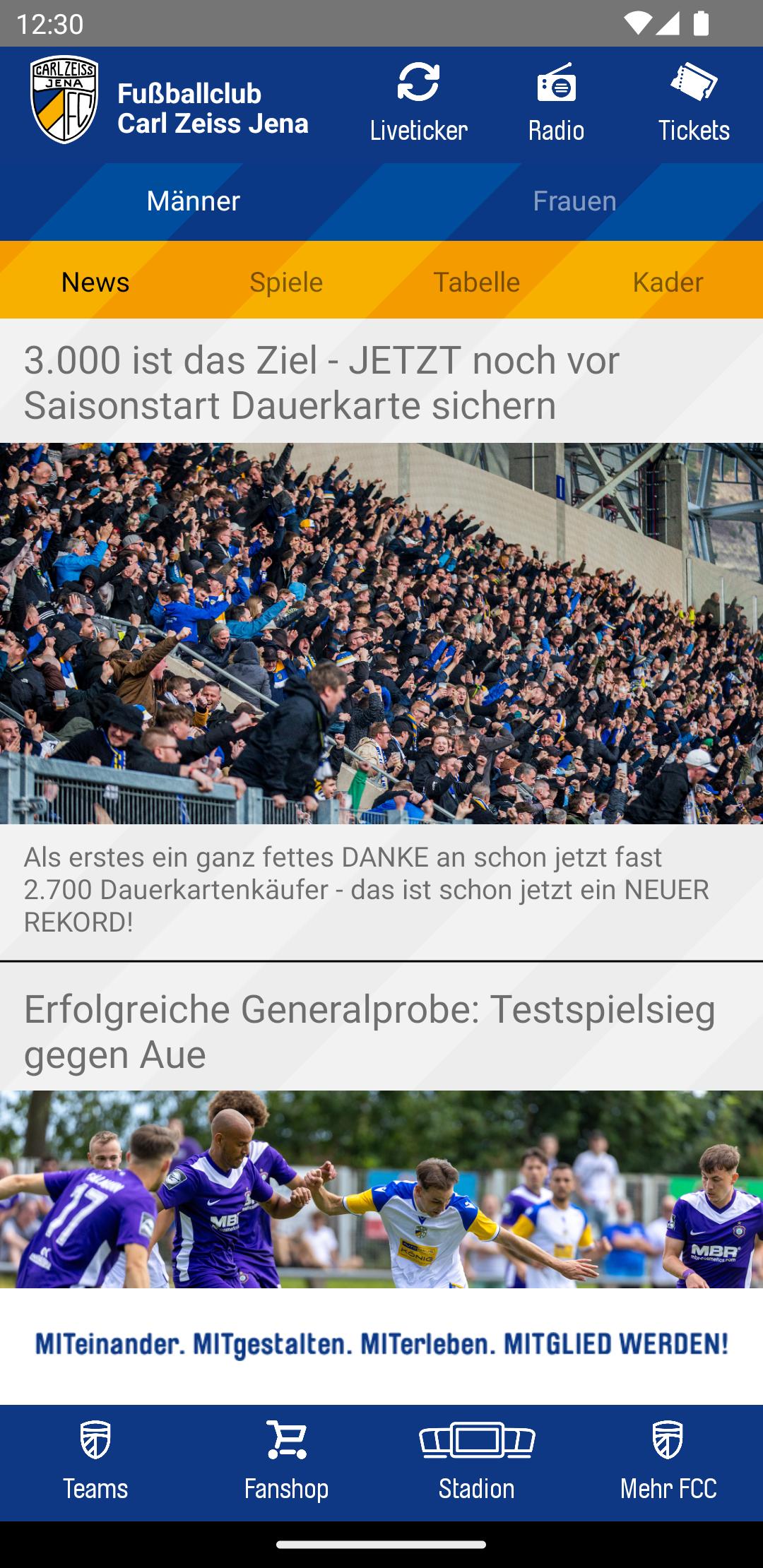View the Kader tab
The width and height of the screenshot is (763, 1568).
click(668, 282)
